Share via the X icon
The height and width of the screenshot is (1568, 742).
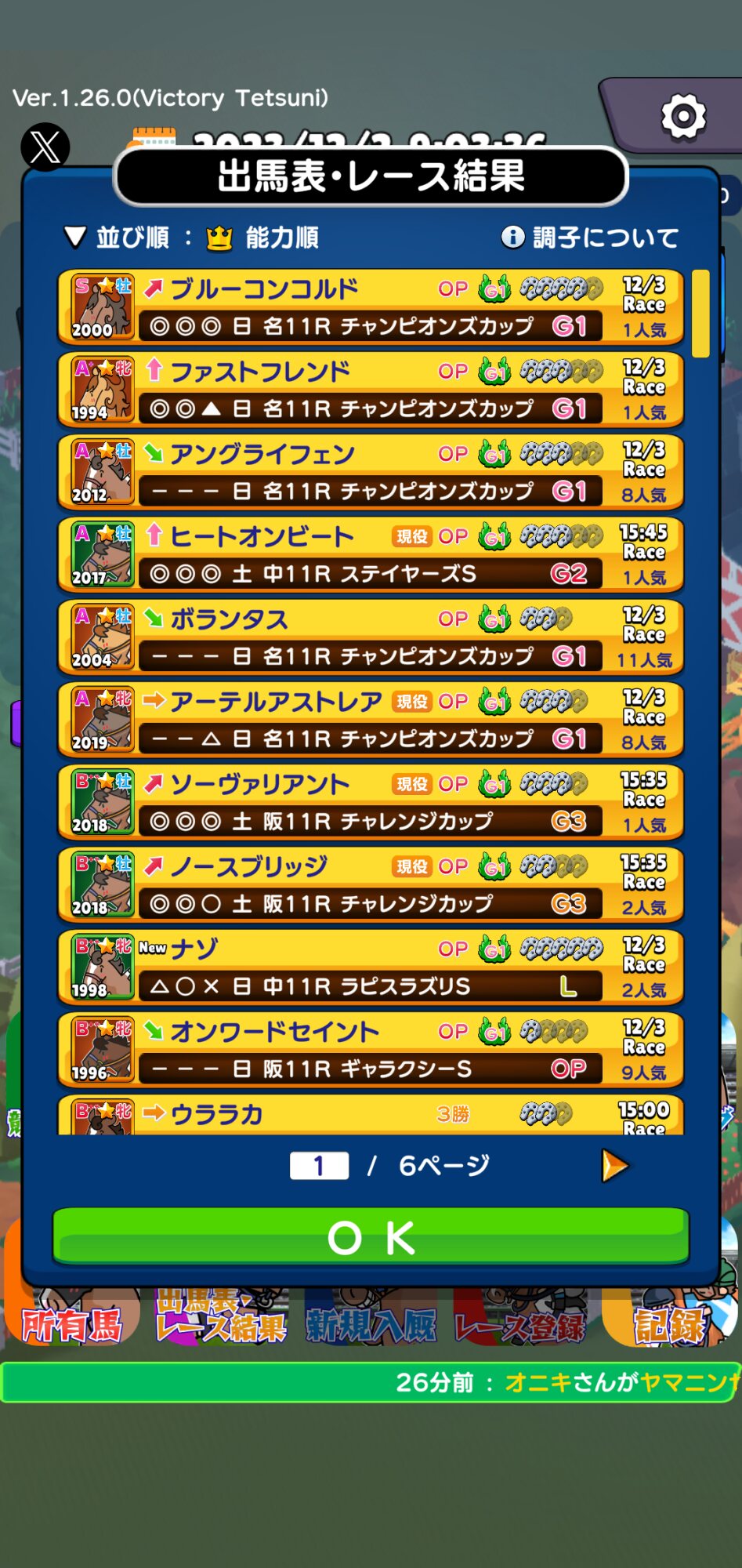45,147
